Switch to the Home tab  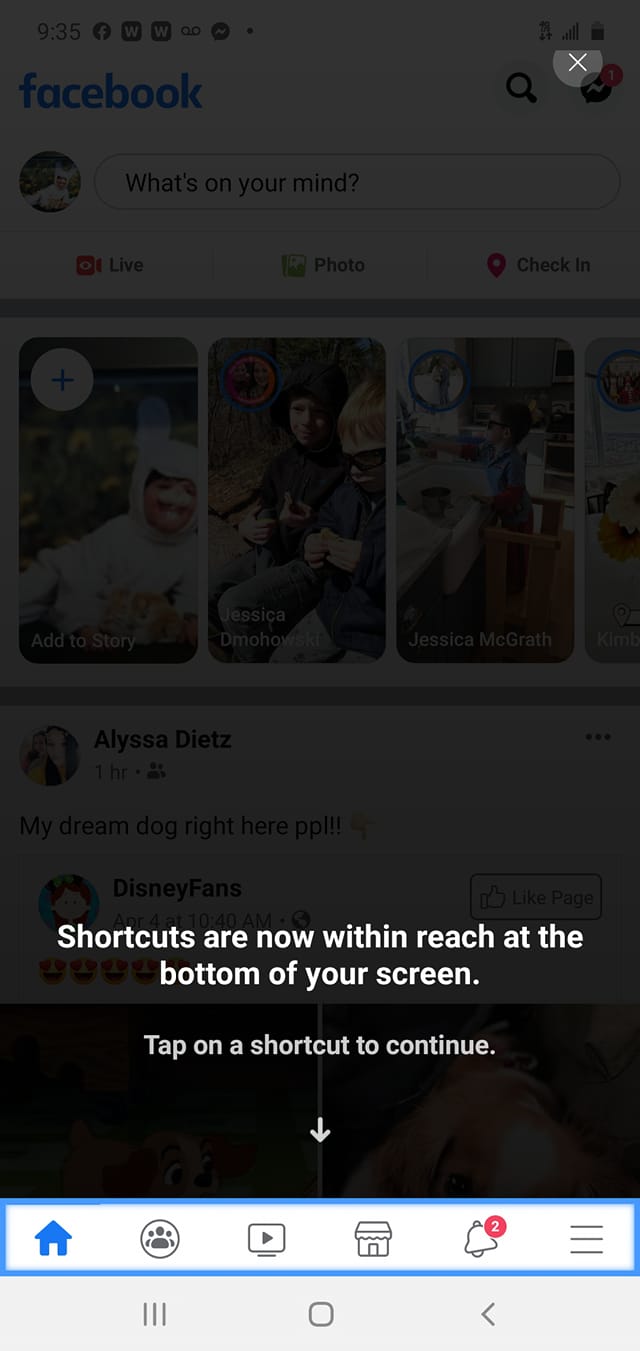pos(54,1239)
